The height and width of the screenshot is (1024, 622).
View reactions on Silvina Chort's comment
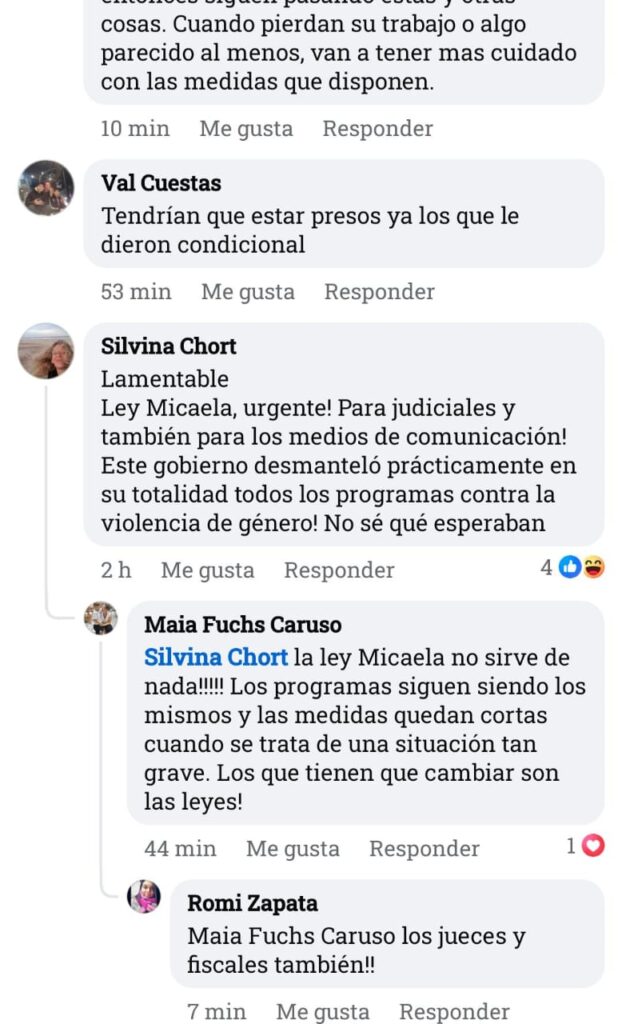point(580,568)
